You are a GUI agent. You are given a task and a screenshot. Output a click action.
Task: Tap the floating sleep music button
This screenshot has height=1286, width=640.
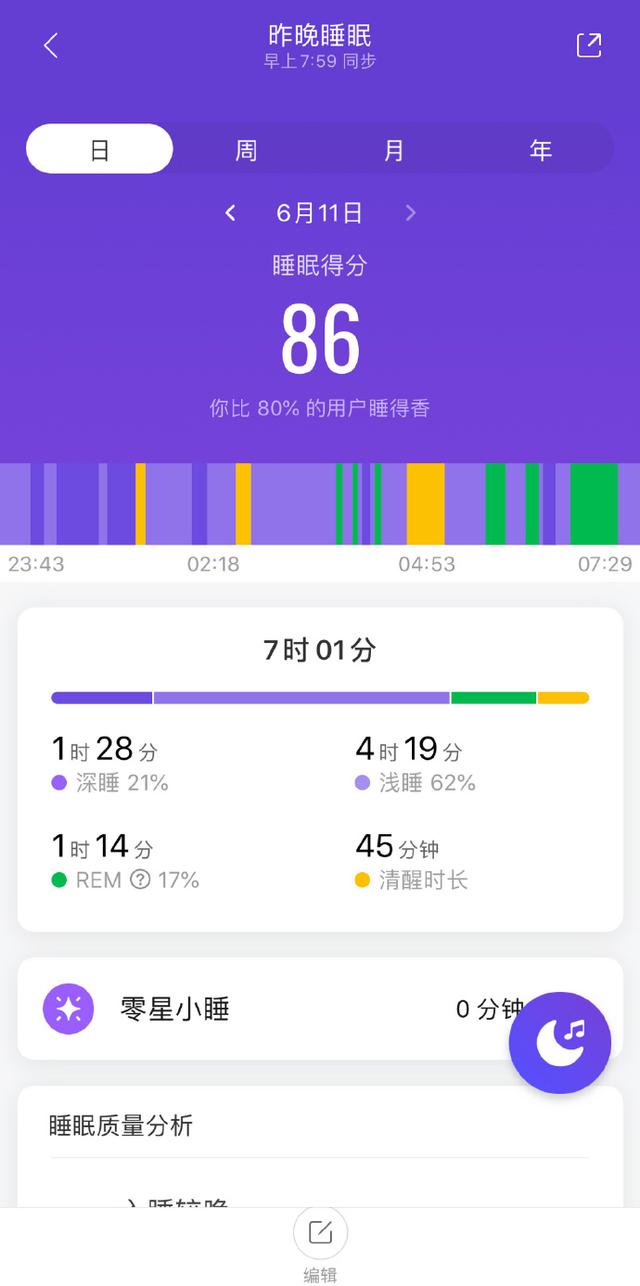560,1043
